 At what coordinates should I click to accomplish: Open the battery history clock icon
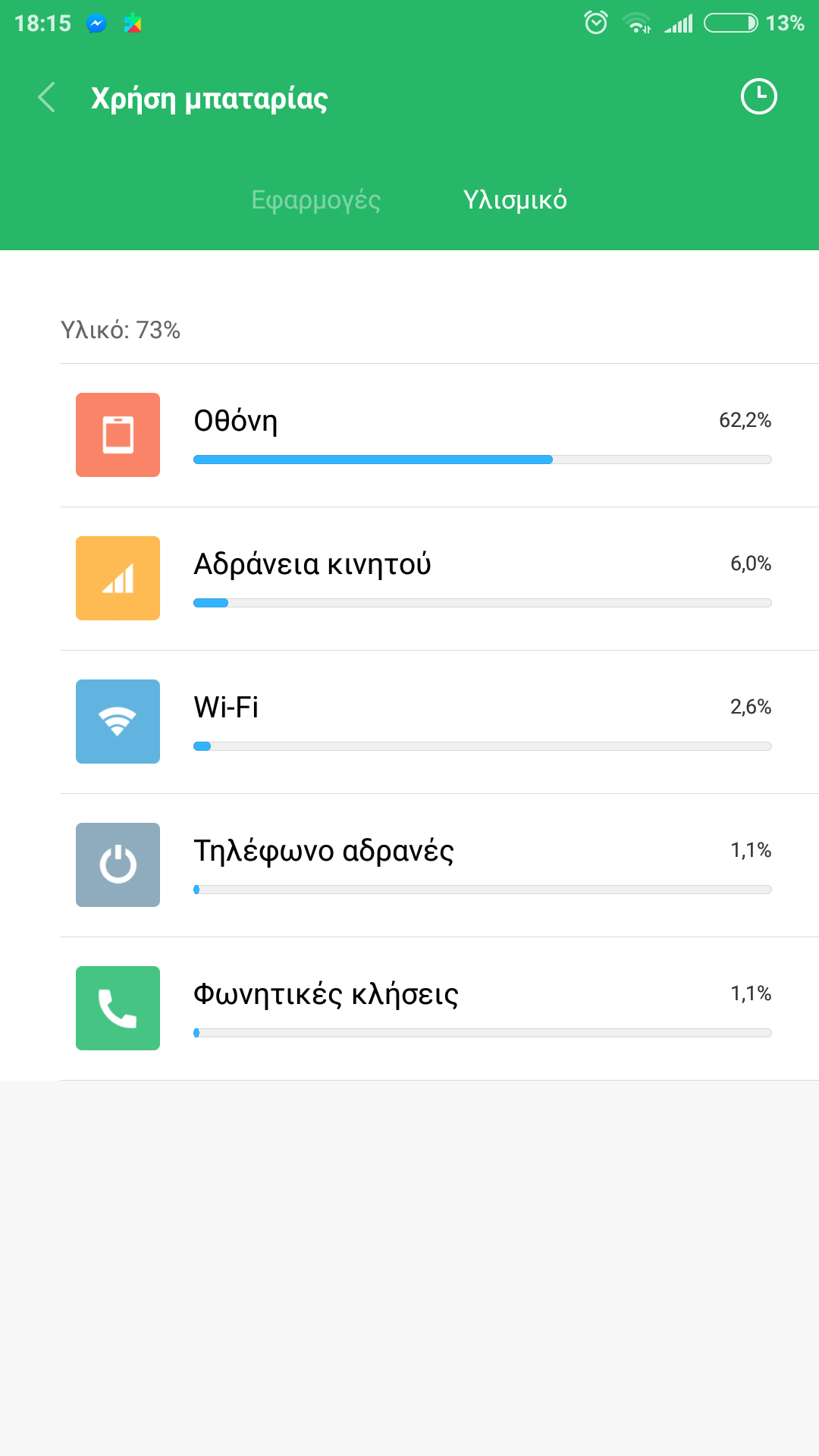pos(758,97)
